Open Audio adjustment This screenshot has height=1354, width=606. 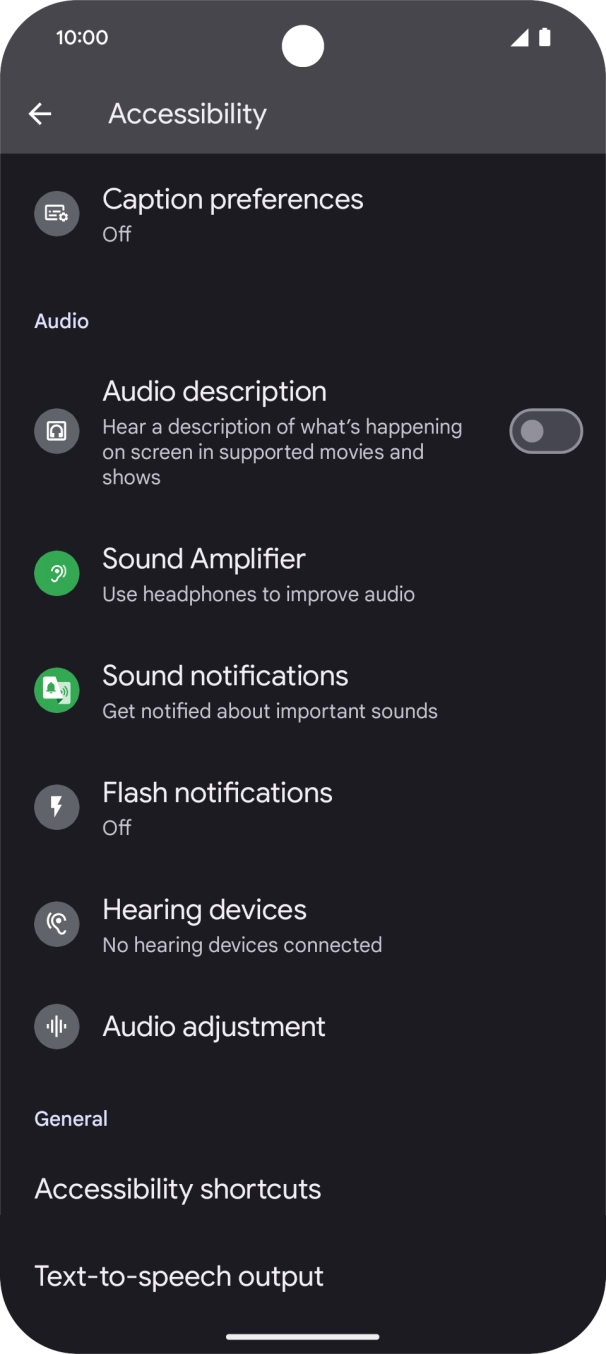214,1027
